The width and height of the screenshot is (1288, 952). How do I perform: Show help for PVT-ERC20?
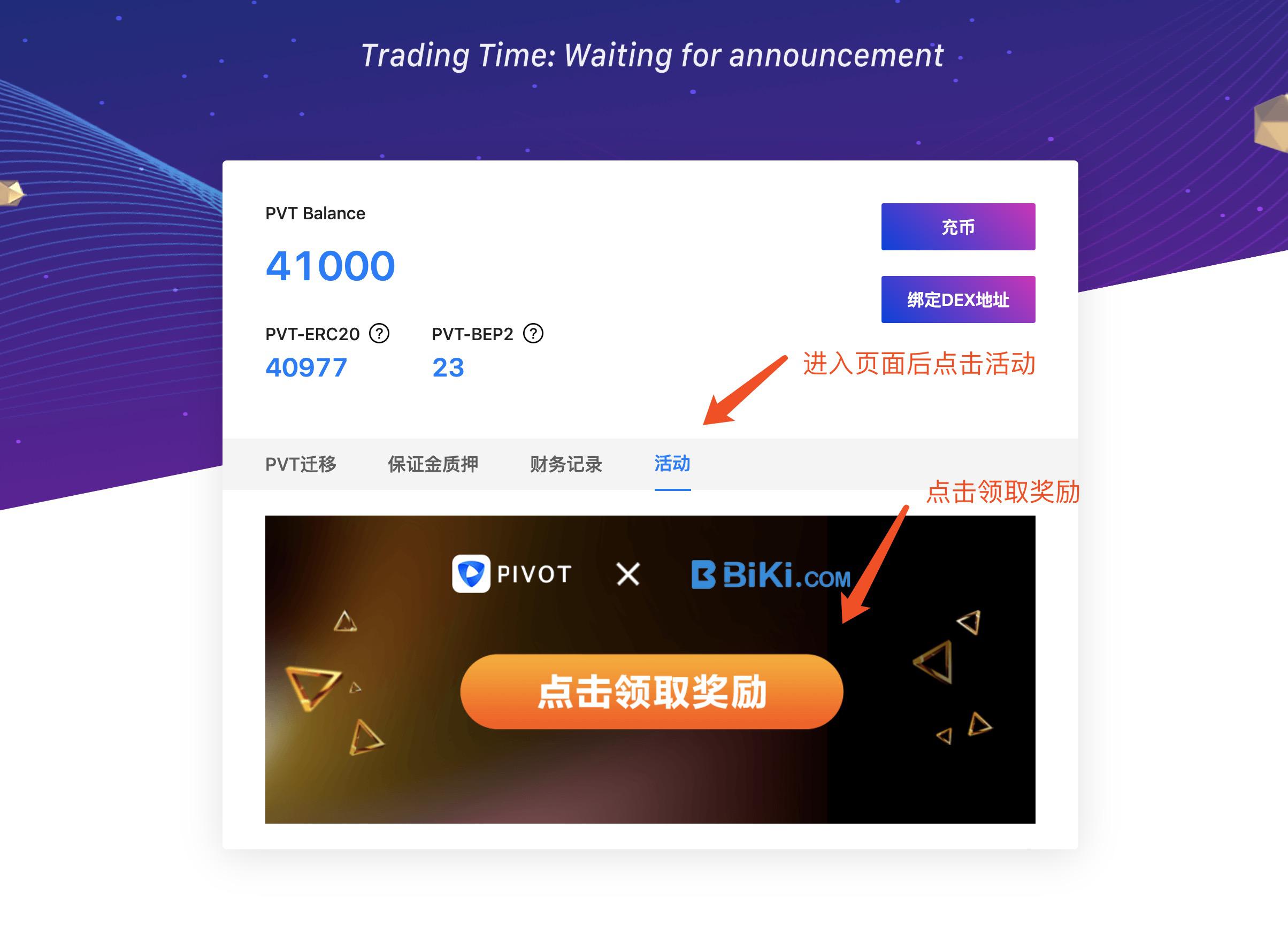coord(379,333)
